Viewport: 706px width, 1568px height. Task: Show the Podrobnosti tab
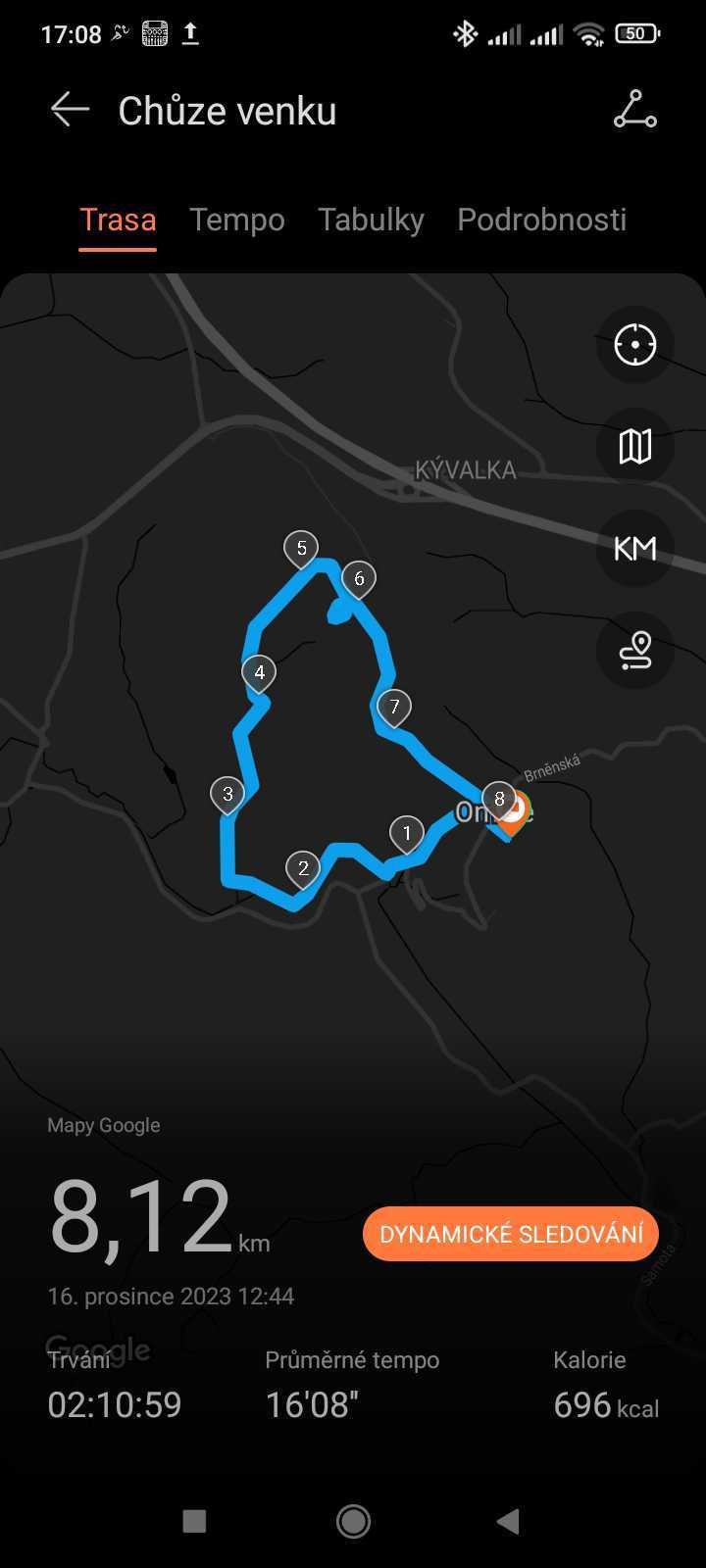(x=541, y=220)
